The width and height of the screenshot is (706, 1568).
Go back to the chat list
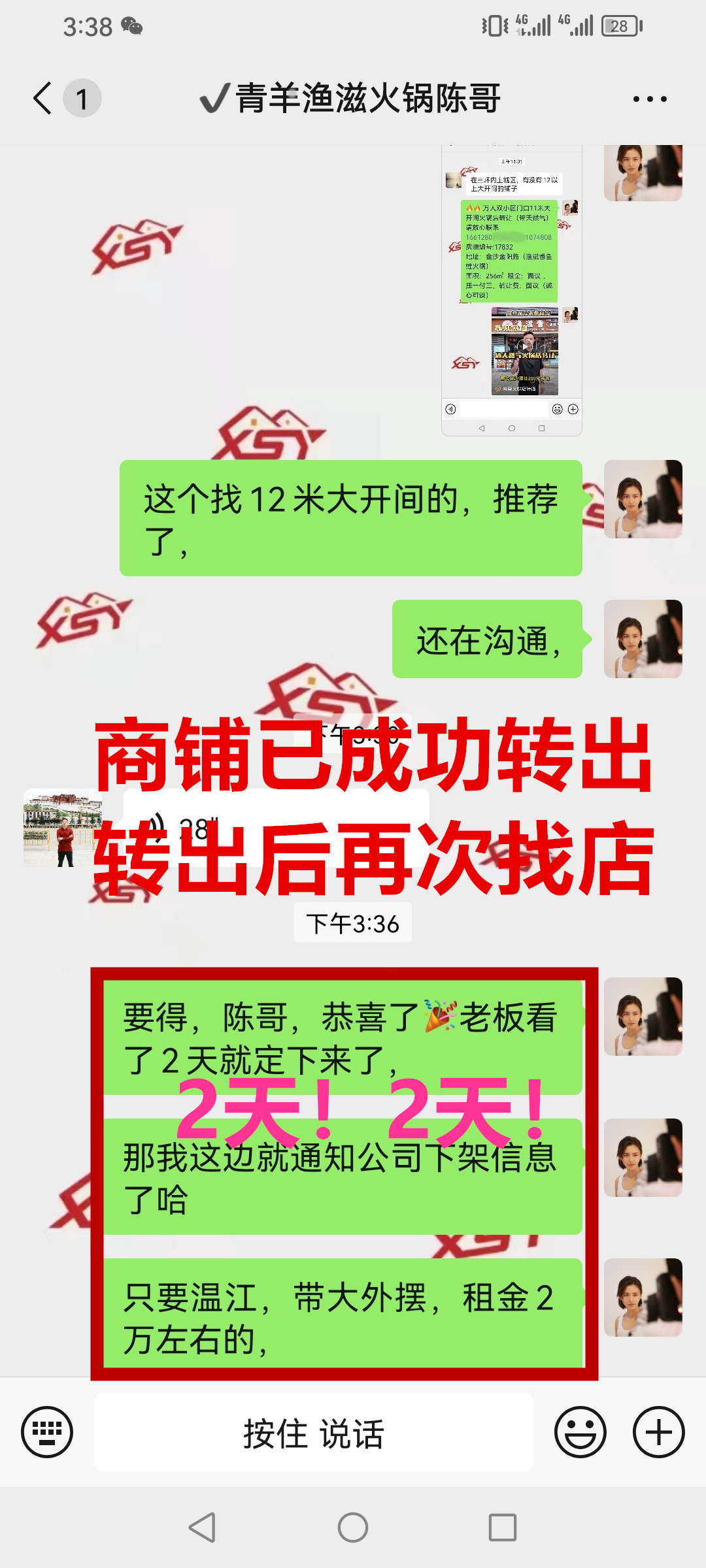pyautogui.click(x=43, y=99)
